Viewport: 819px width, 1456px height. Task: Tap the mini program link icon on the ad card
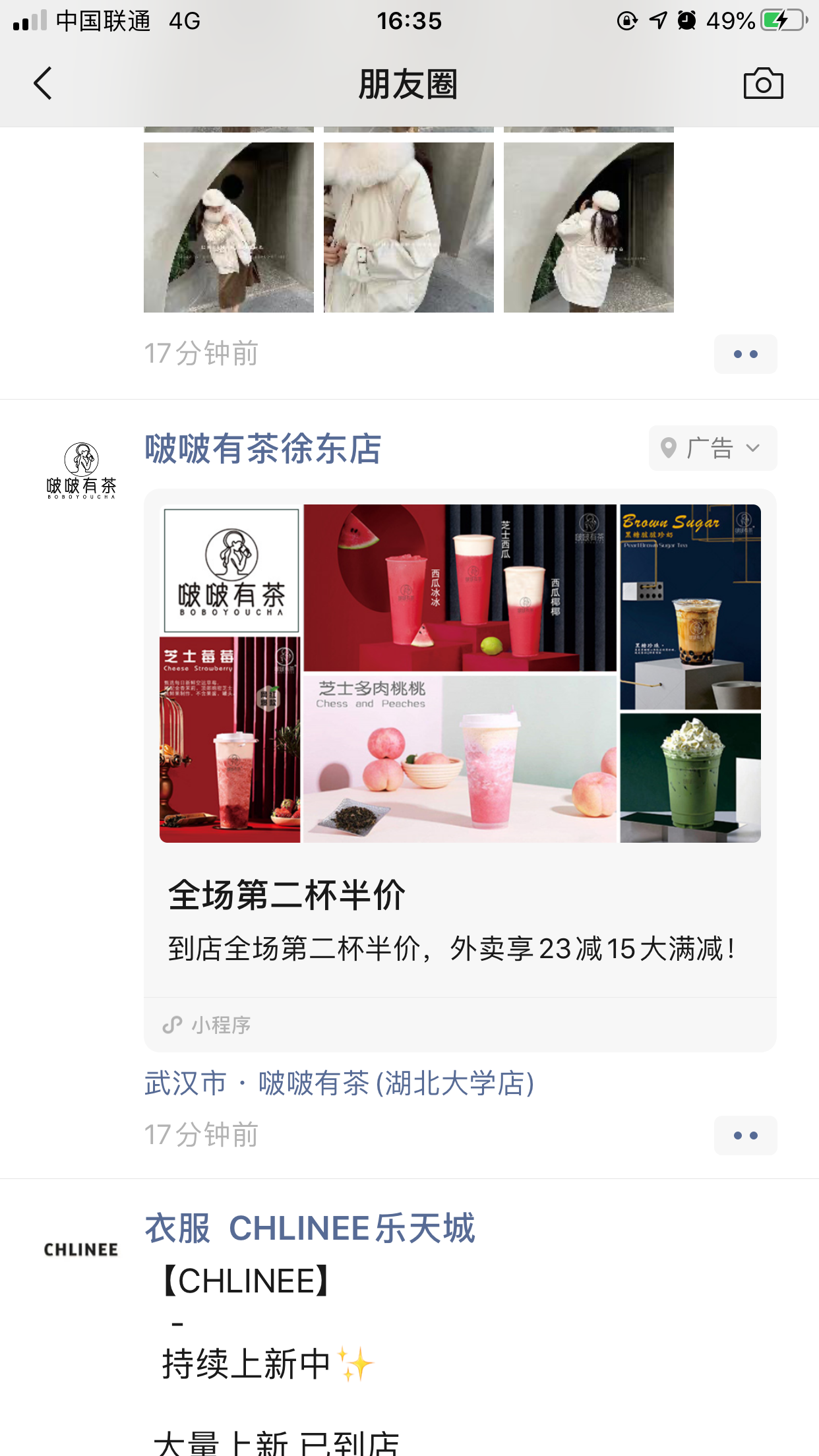[x=171, y=1024]
